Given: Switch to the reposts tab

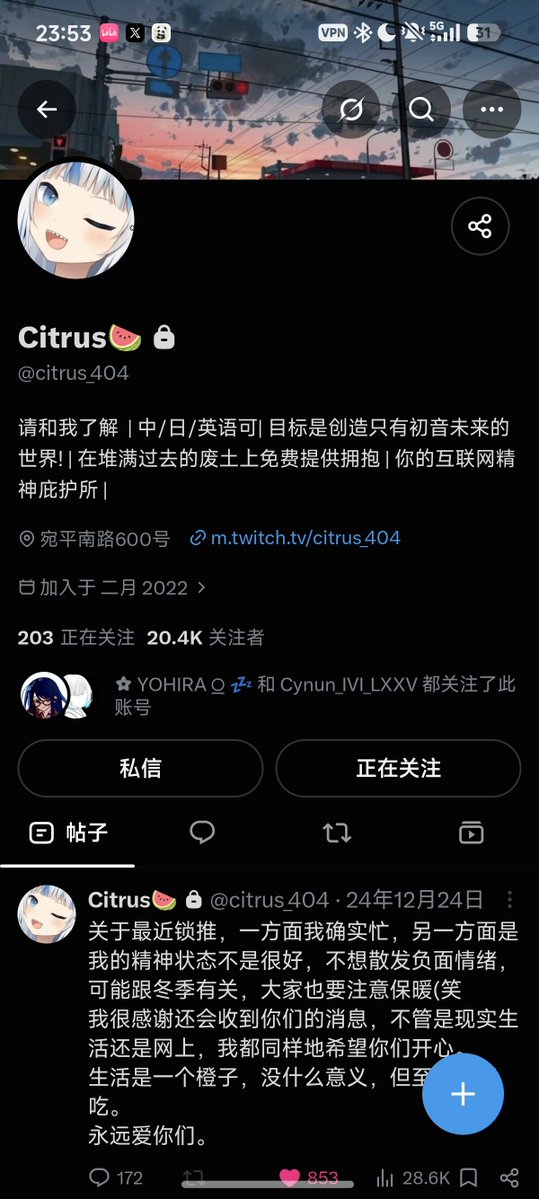Looking at the screenshot, I should click(336, 833).
